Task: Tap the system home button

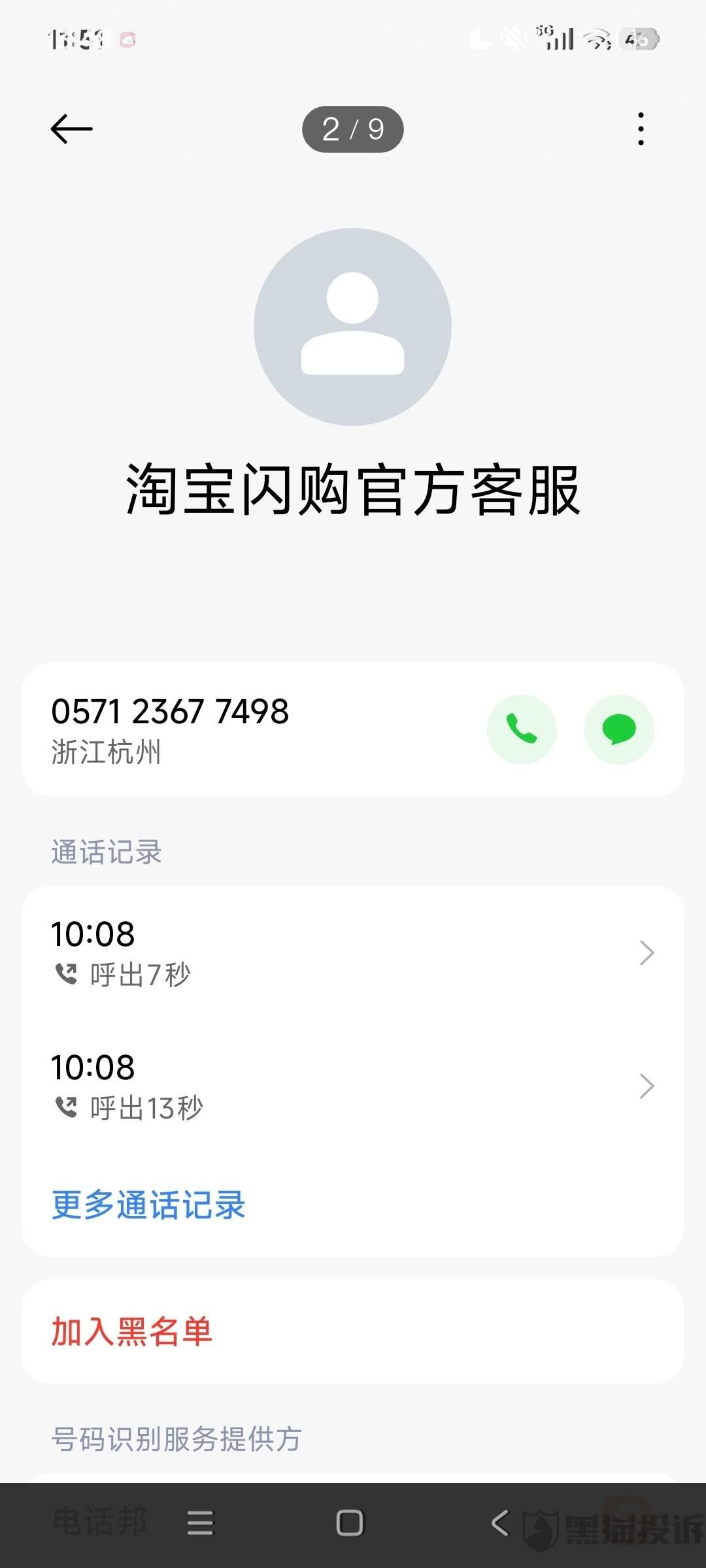Action: tap(350, 1523)
